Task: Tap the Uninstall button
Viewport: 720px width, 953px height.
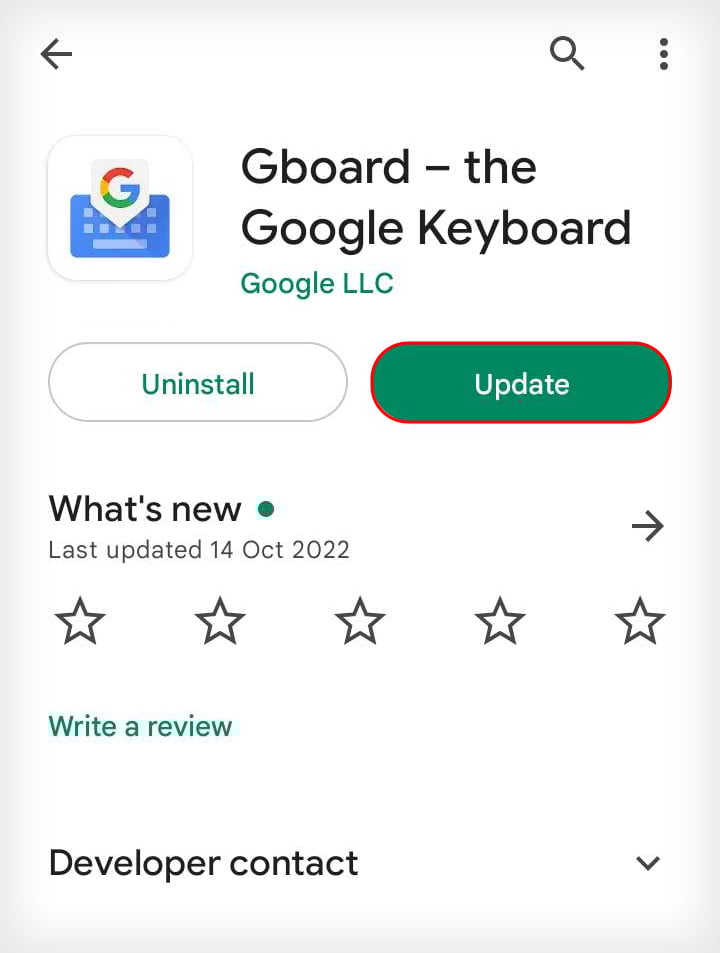Action: [198, 384]
